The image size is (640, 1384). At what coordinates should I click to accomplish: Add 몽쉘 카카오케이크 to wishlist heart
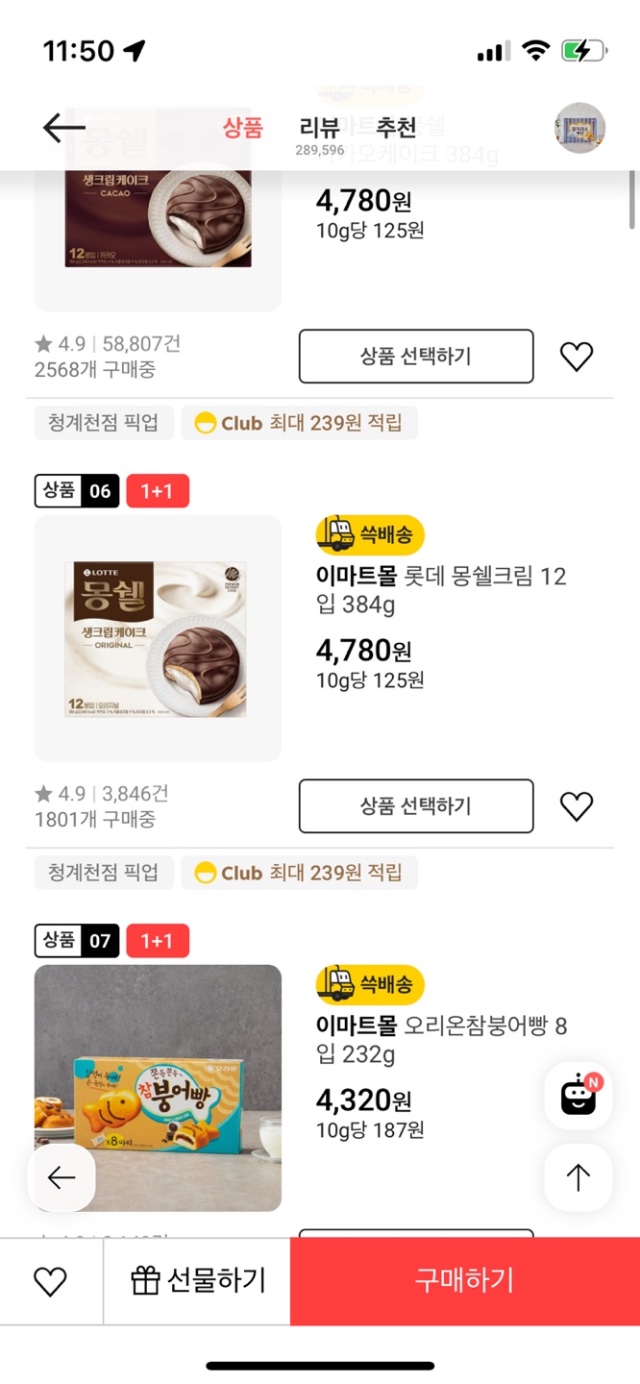tap(576, 356)
